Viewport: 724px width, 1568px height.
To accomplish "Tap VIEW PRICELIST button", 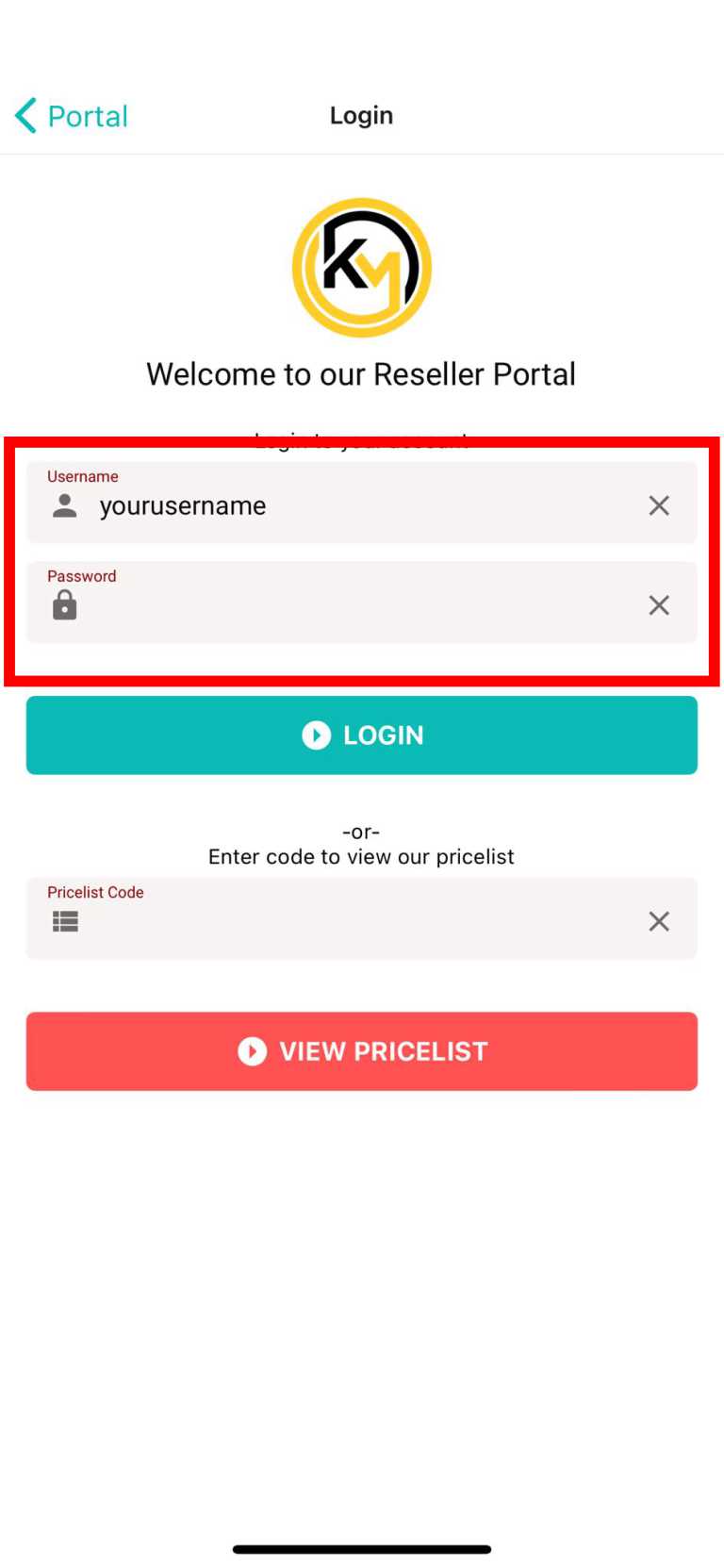I will pos(362,1051).
